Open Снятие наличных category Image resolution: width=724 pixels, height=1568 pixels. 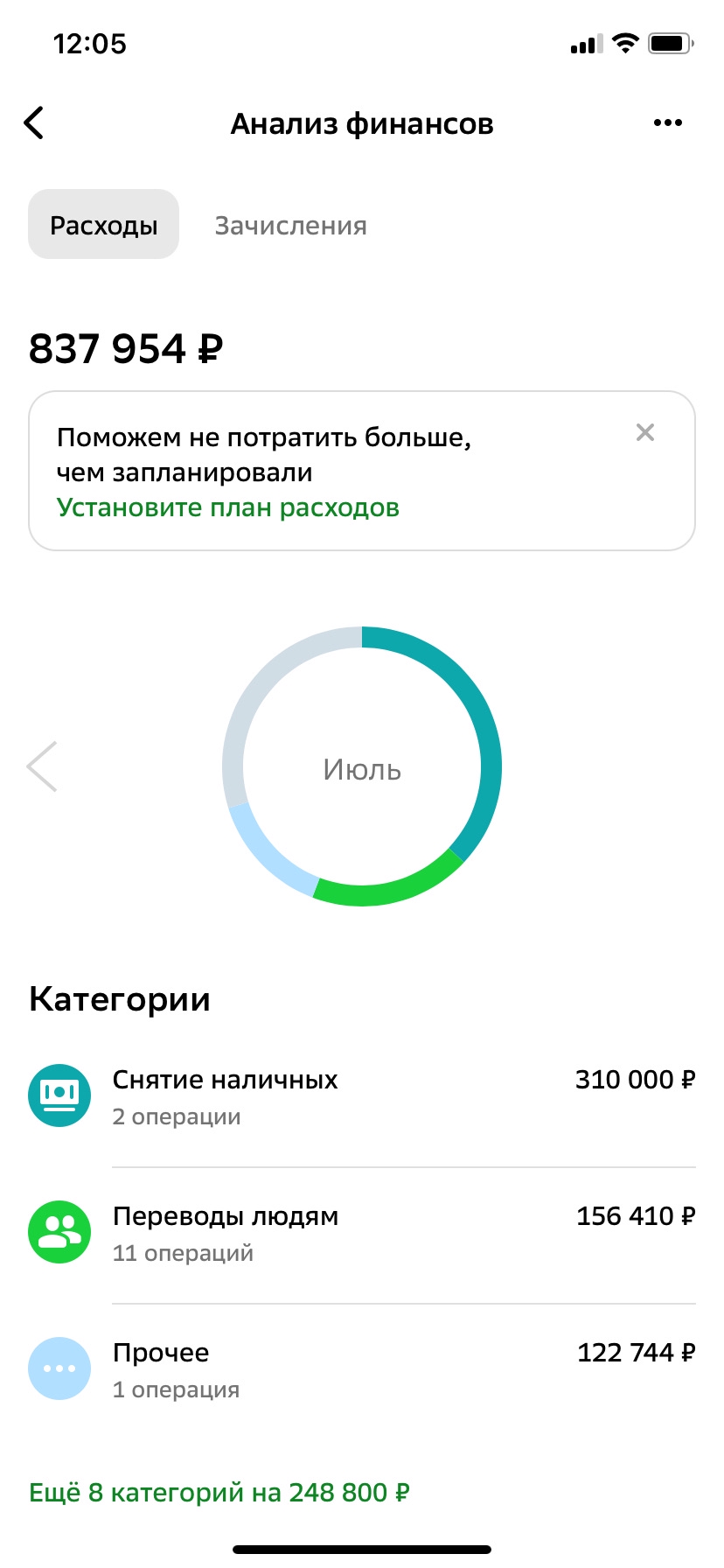(361, 1096)
